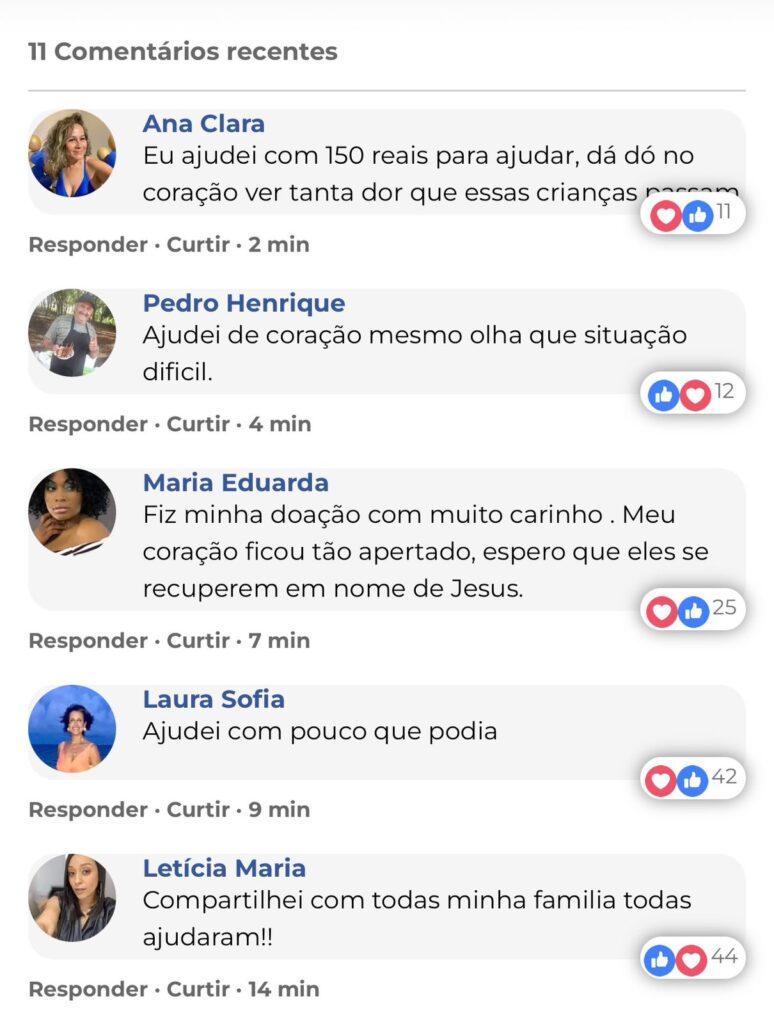Tap Curtir under Pedro Henrique's comment
The width and height of the screenshot is (774, 1024).
click(198, 424)
